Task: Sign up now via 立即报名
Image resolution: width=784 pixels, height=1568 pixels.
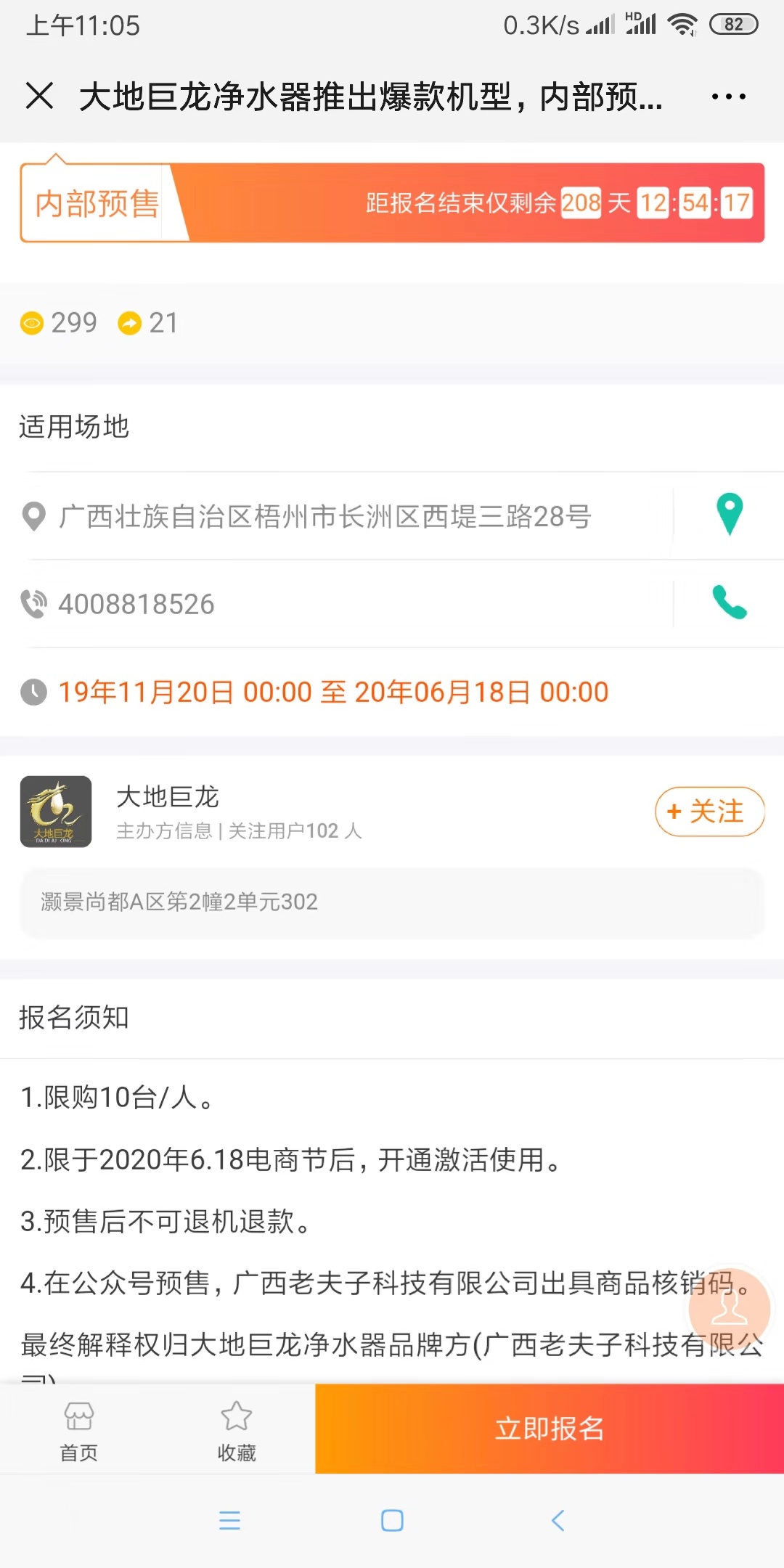Action: (x=550, y=1429)
